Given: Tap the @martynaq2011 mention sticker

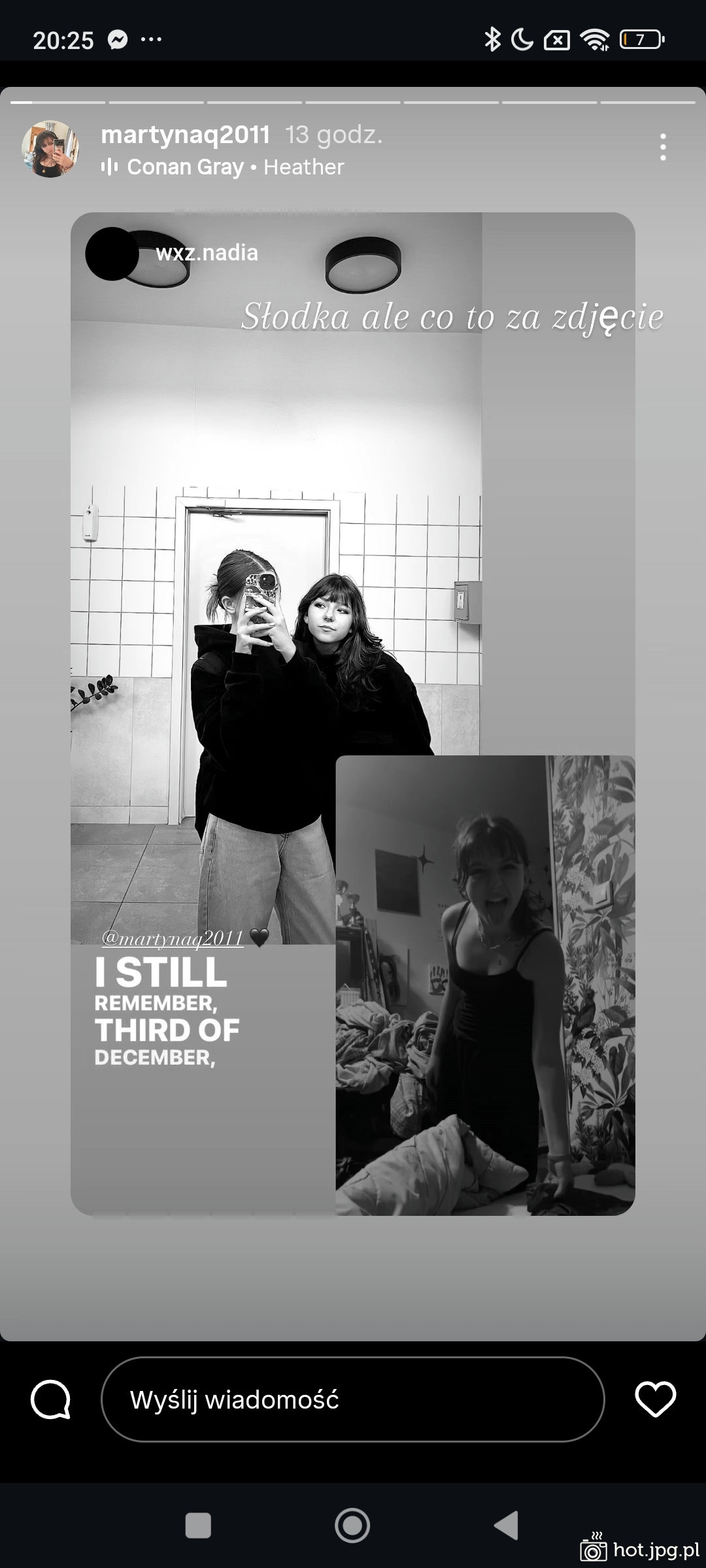Looking at the screenshot, I should click(173, 939).
